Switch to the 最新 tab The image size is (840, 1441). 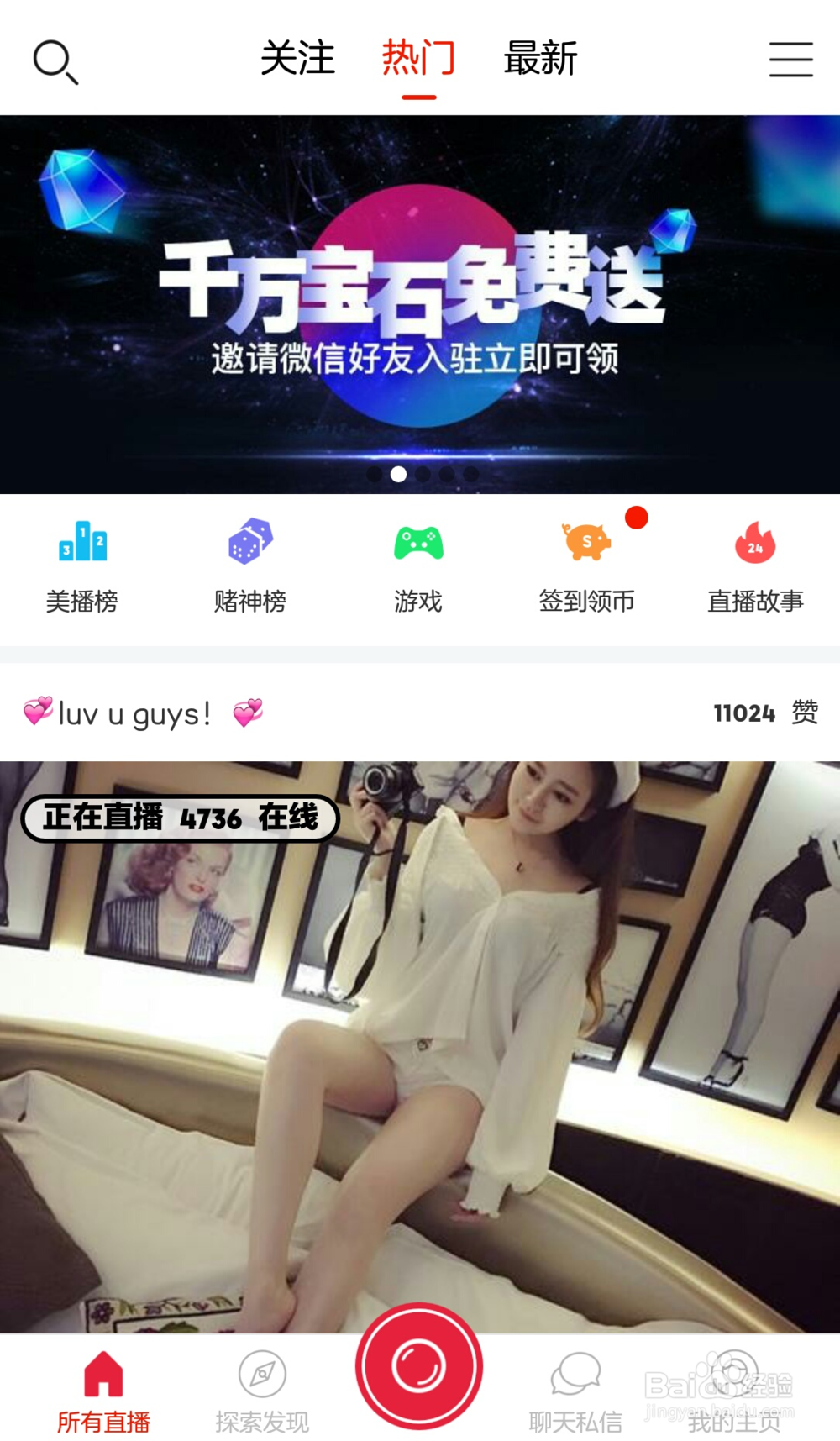[540, 59]
